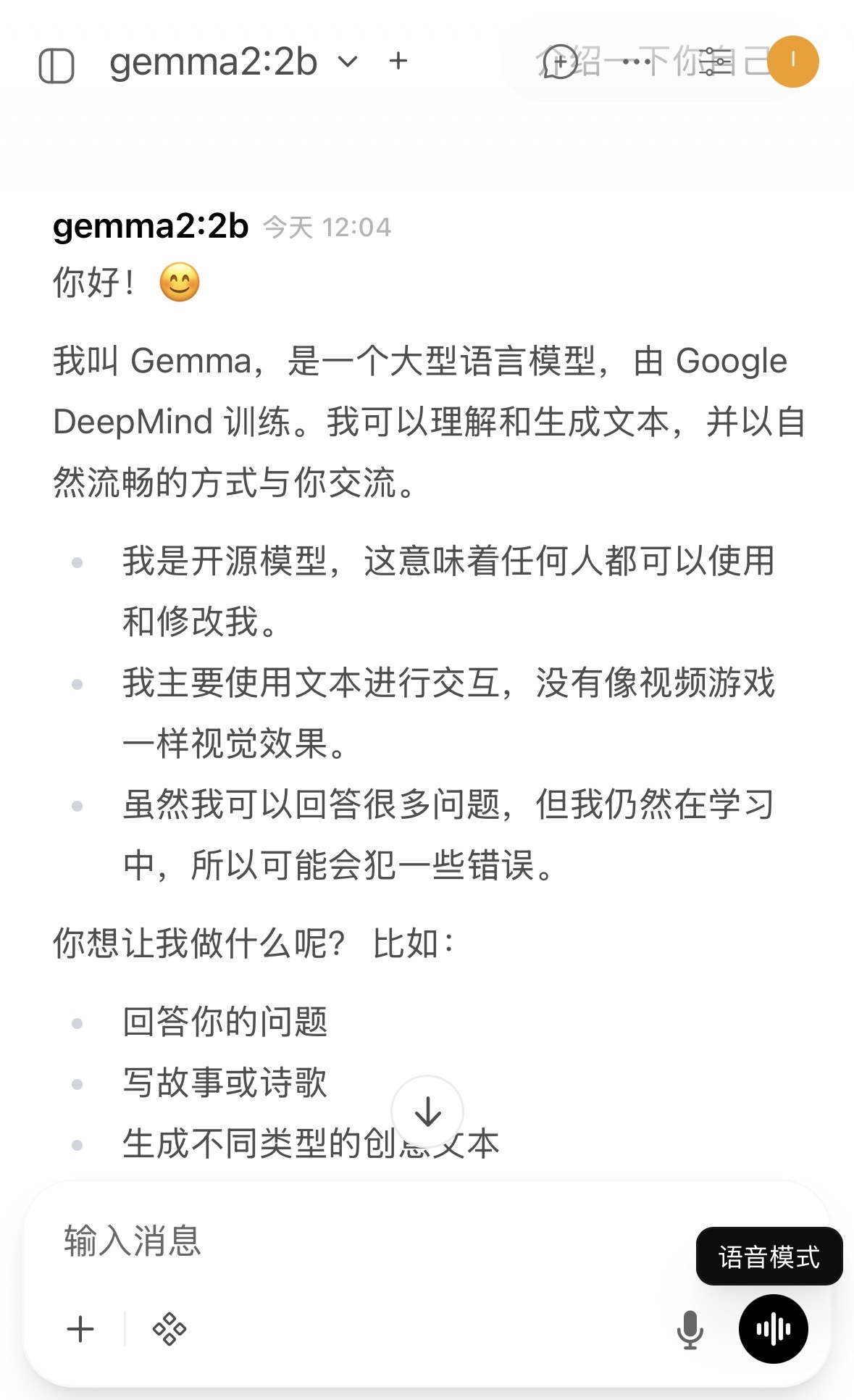
Task: Focus the 输入消息 message field
Action: (x=362, y=1241)
